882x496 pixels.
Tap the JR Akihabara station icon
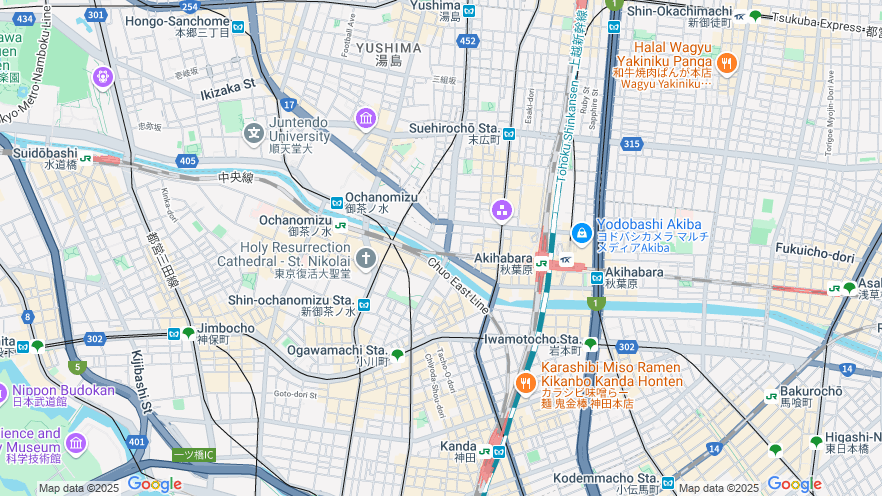541,263
